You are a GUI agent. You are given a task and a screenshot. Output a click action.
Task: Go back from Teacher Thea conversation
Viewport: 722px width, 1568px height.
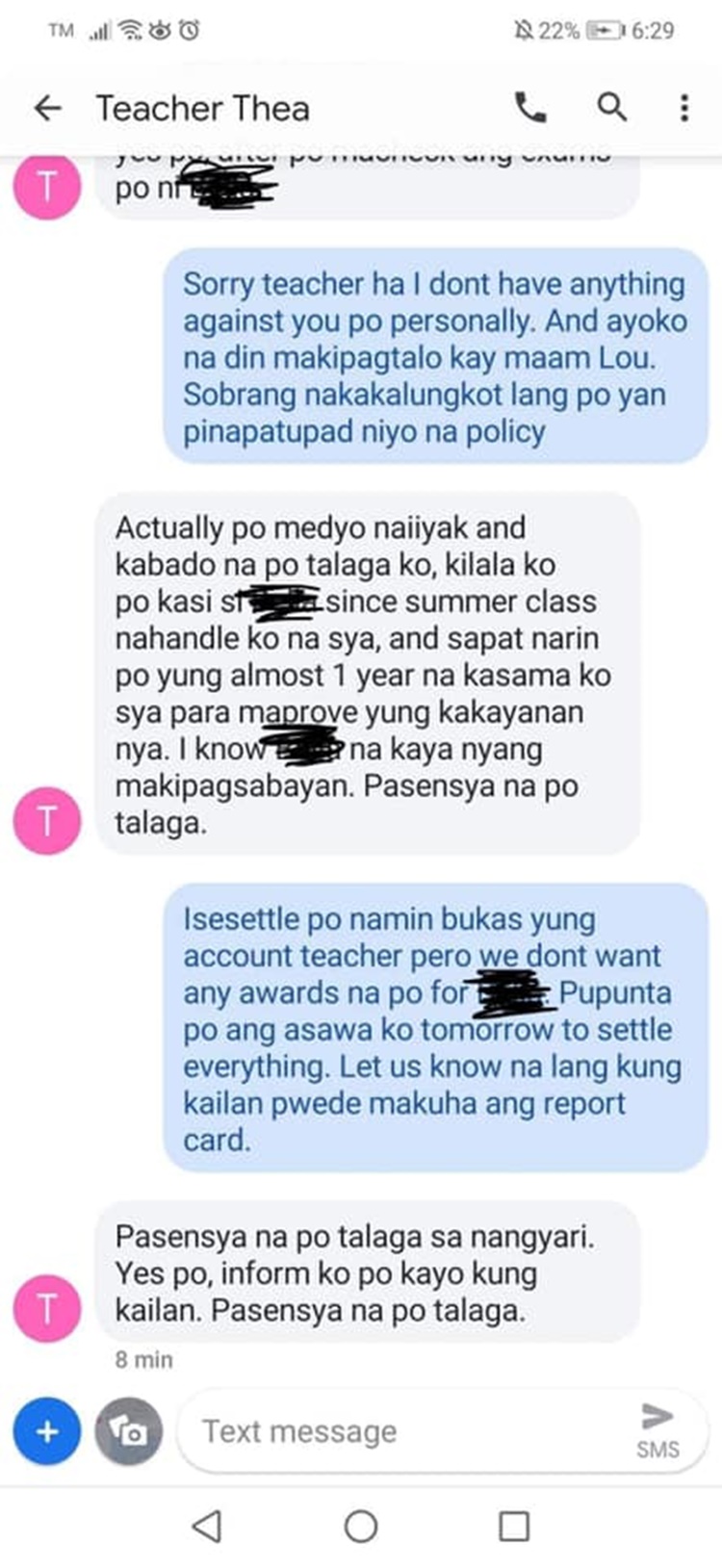47,108
